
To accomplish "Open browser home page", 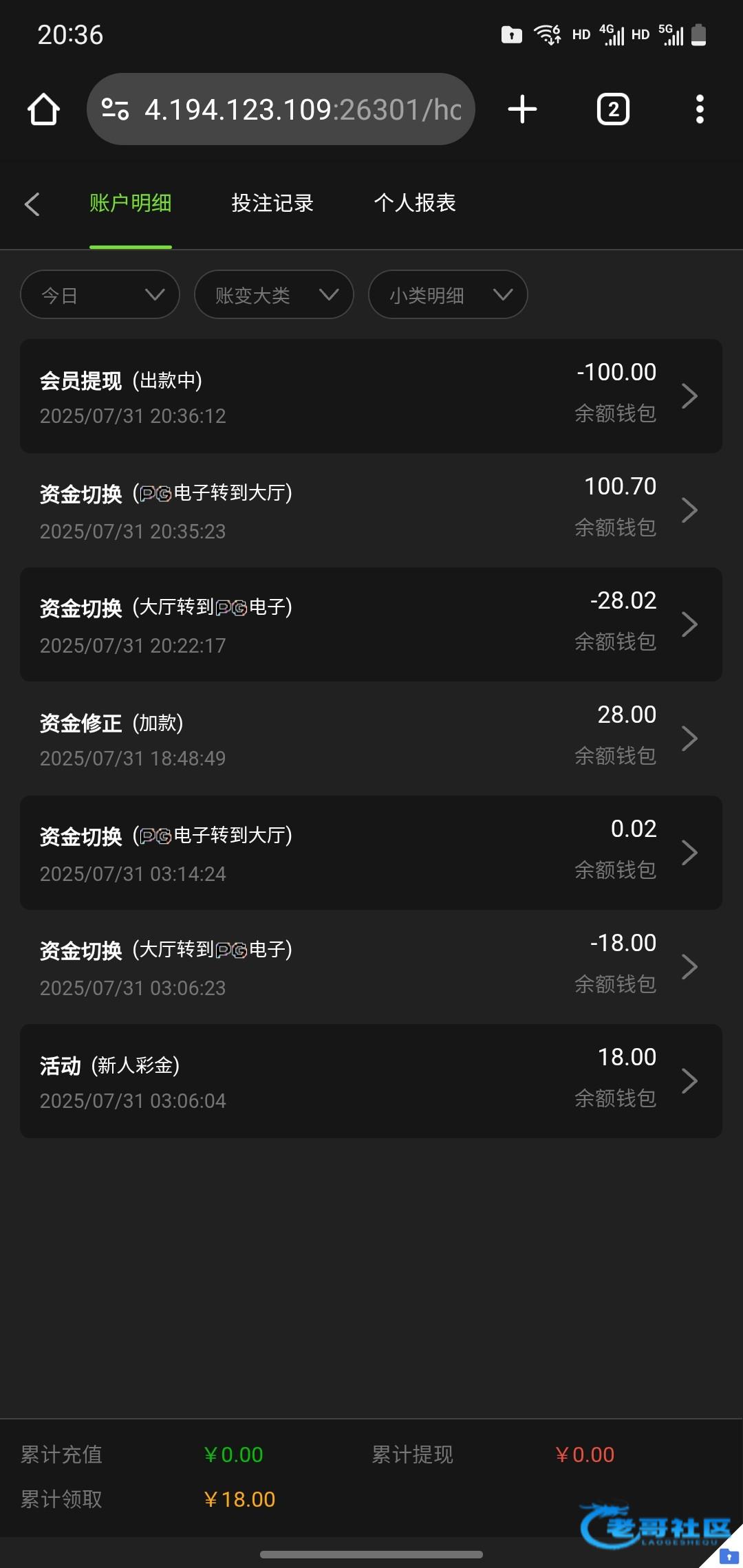I will click(43, 109).
